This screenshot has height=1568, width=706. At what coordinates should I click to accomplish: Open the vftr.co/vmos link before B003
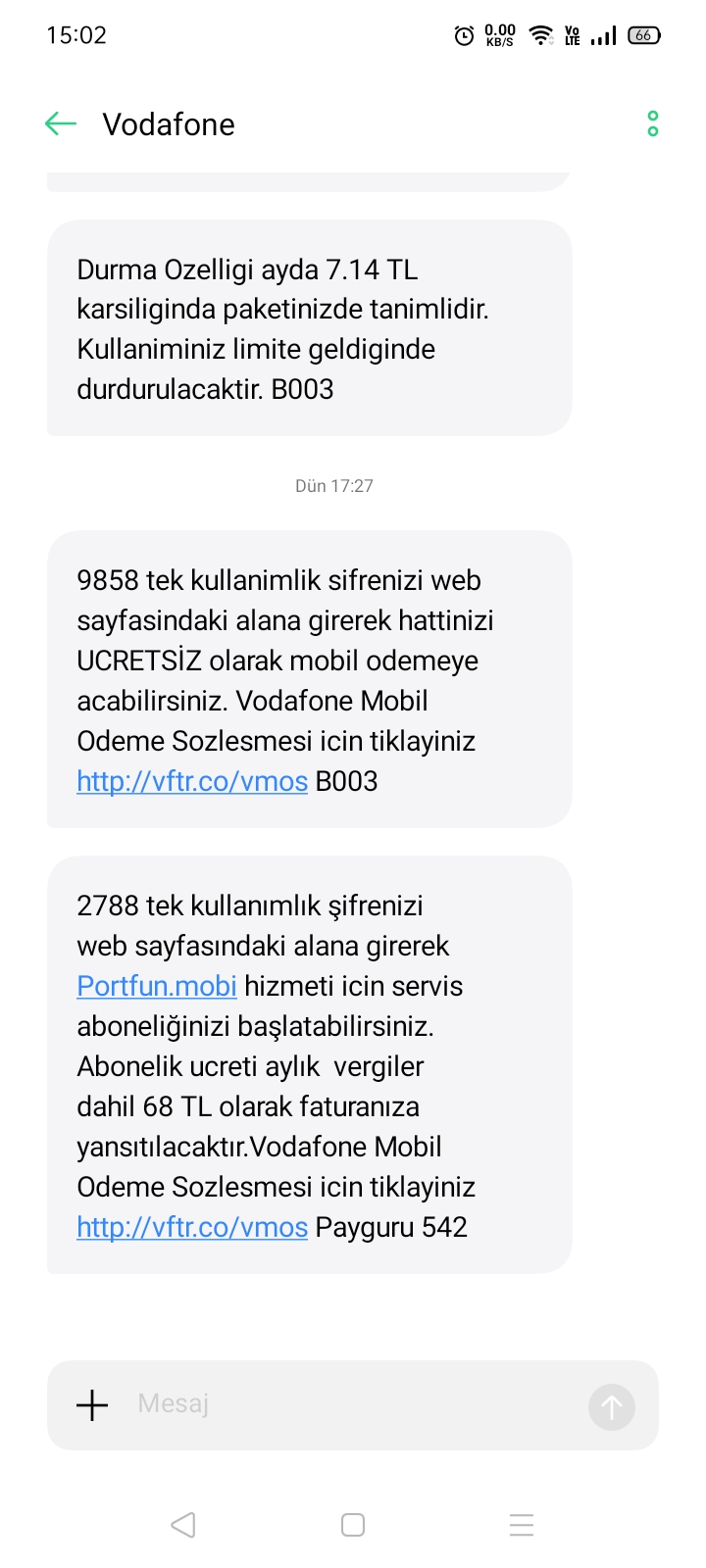pyautogui.click(x=192, y=781)
